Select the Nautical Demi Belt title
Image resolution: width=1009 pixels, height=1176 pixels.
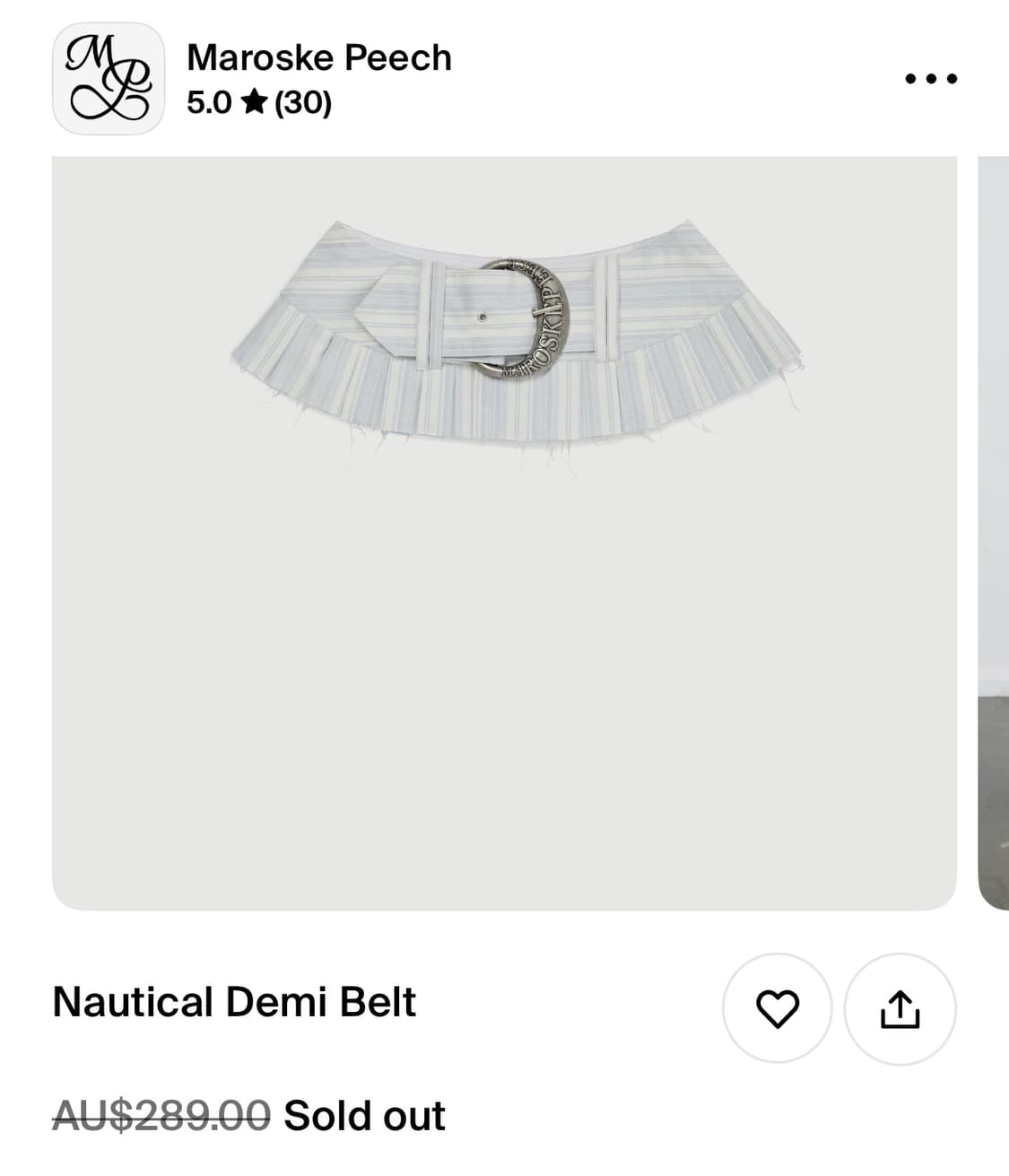pos(233,1002)
